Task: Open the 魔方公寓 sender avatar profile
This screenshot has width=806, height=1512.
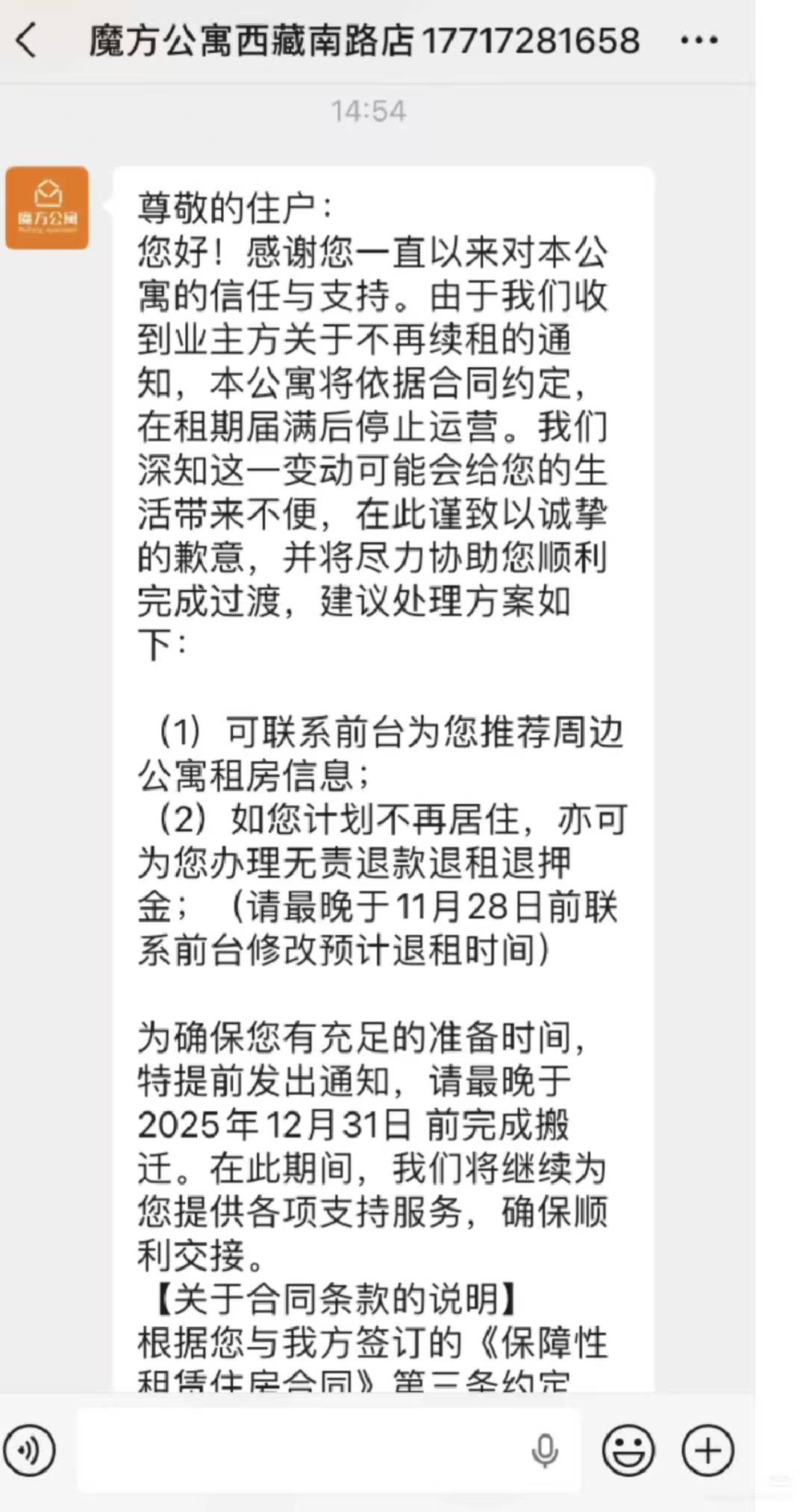Action: tap(47, 208)
